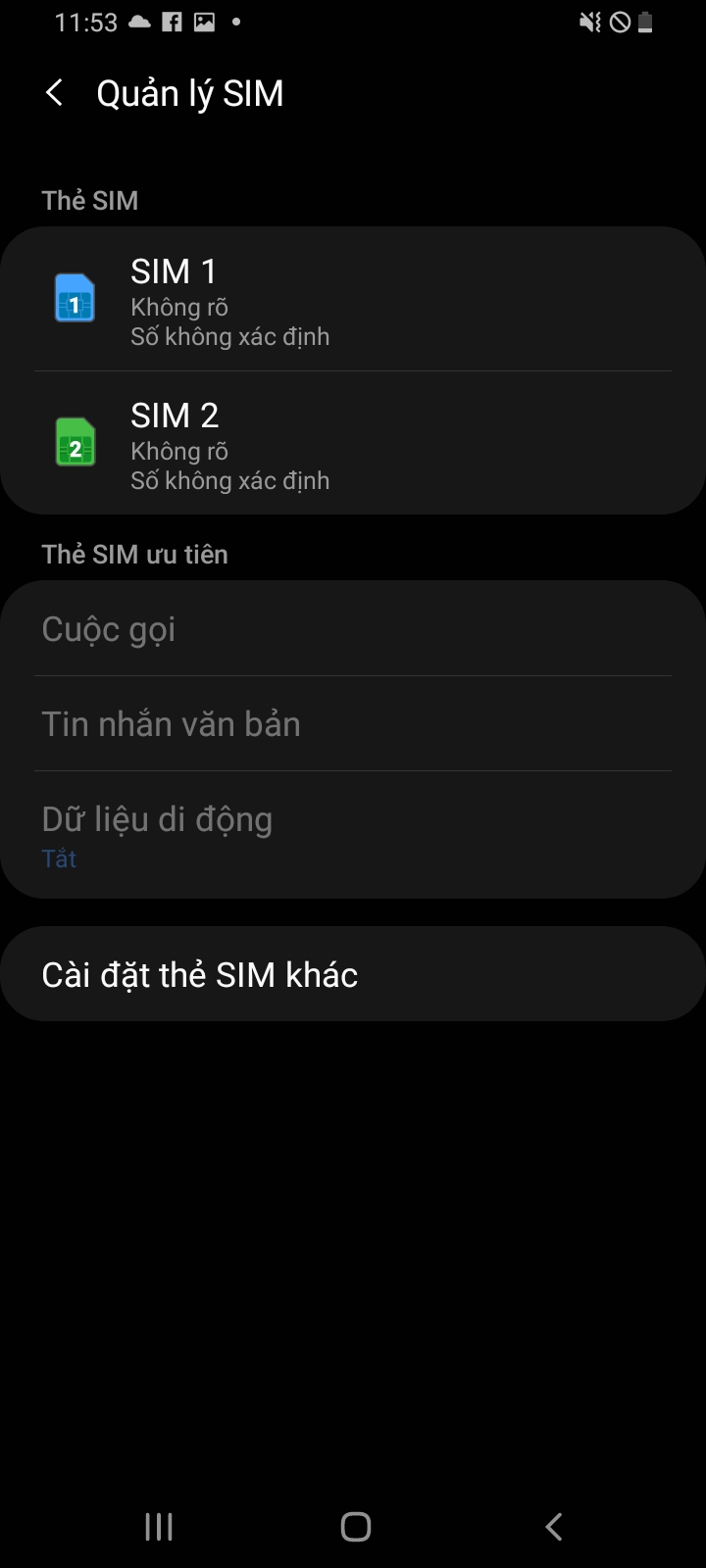The height and width of the screenshot is (1568, 706).
Task: Open Cài đặt thẻ SIM khác
Action: 353,974
